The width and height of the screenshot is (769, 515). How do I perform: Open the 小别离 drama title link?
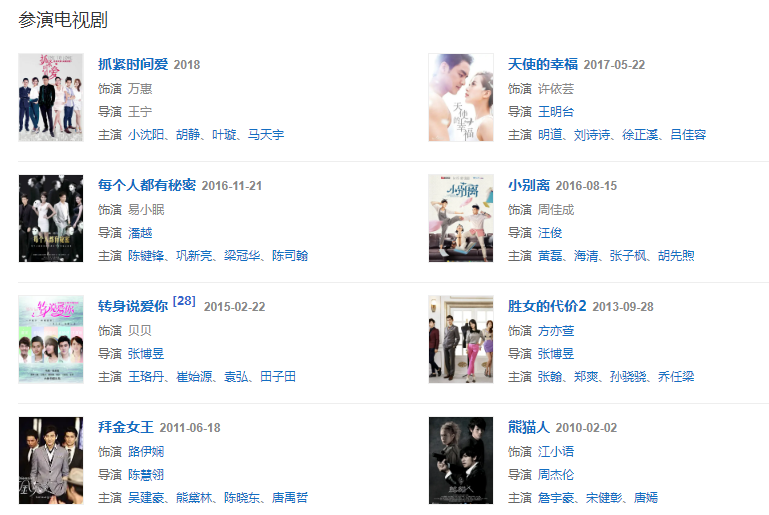pyautogui.click(x=529, y=185)
